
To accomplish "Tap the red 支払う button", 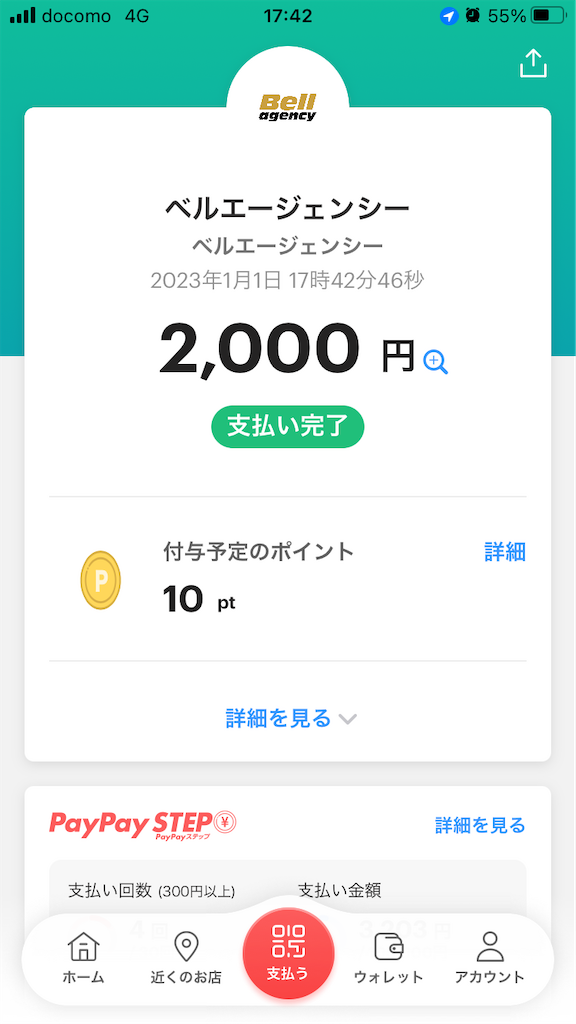I will [288, 953].
